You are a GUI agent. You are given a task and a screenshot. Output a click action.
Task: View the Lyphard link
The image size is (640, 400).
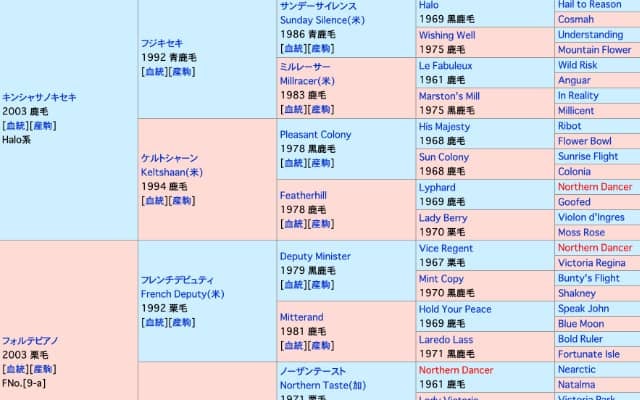437,187
